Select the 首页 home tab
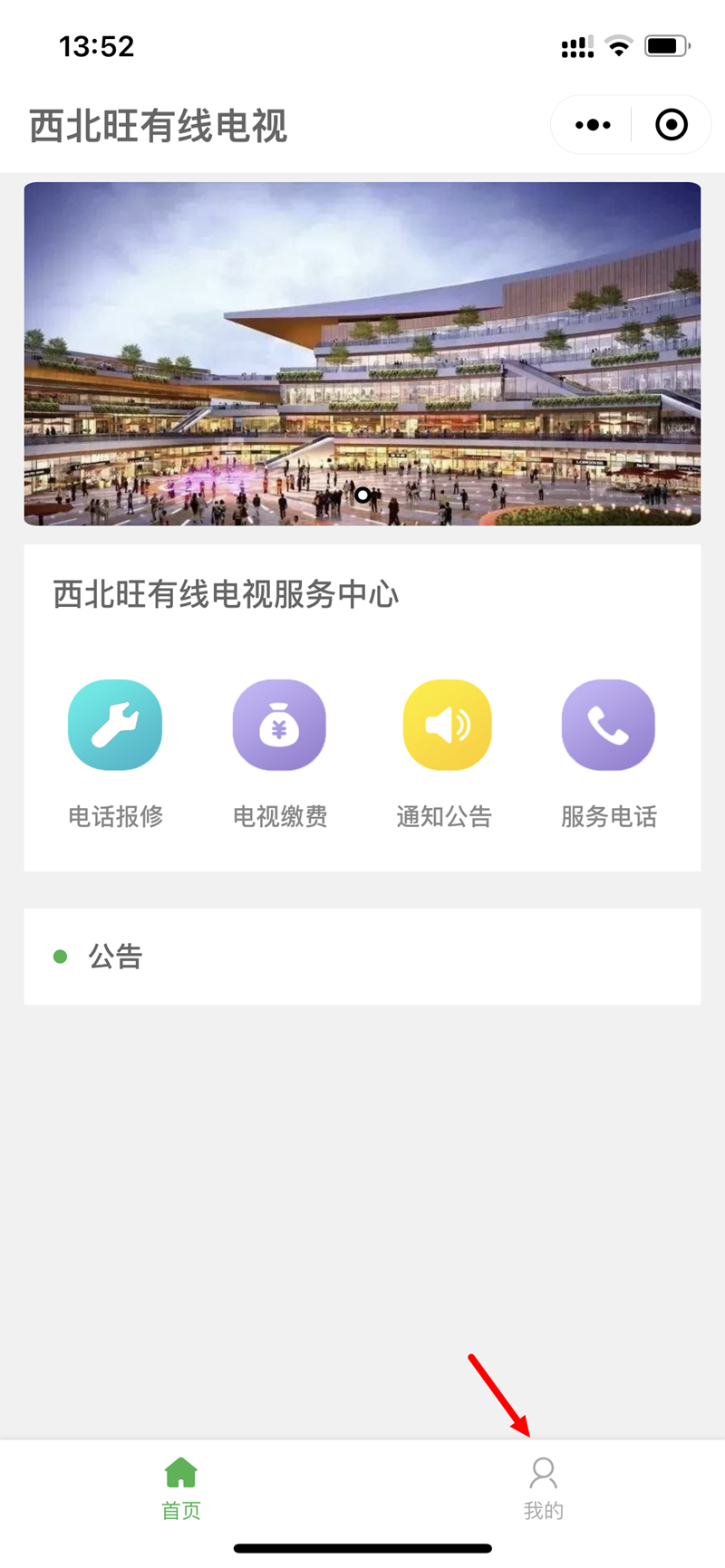The image size is (725, 1568). click(181, 1488)
